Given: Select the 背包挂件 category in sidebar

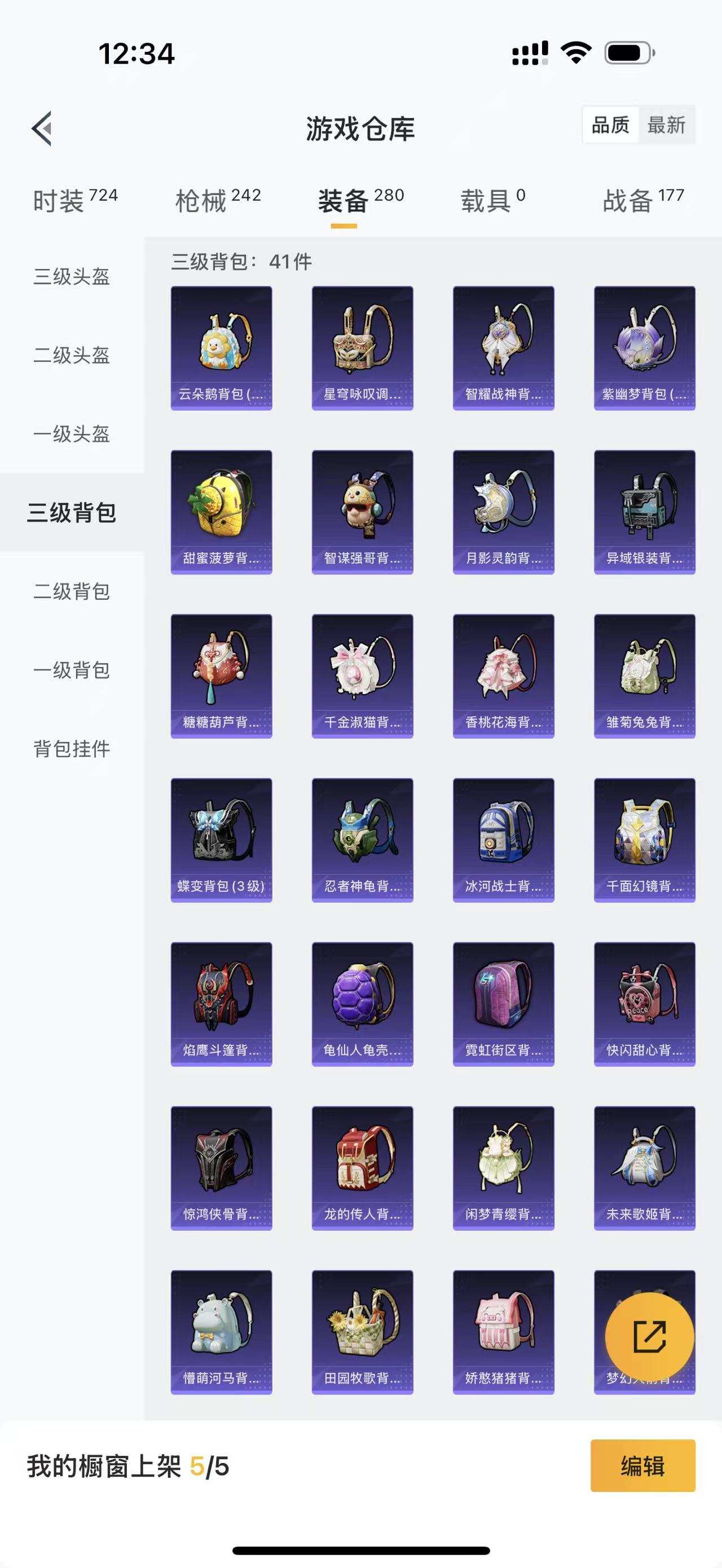Looking at the screenshot, I should point(72,750).
